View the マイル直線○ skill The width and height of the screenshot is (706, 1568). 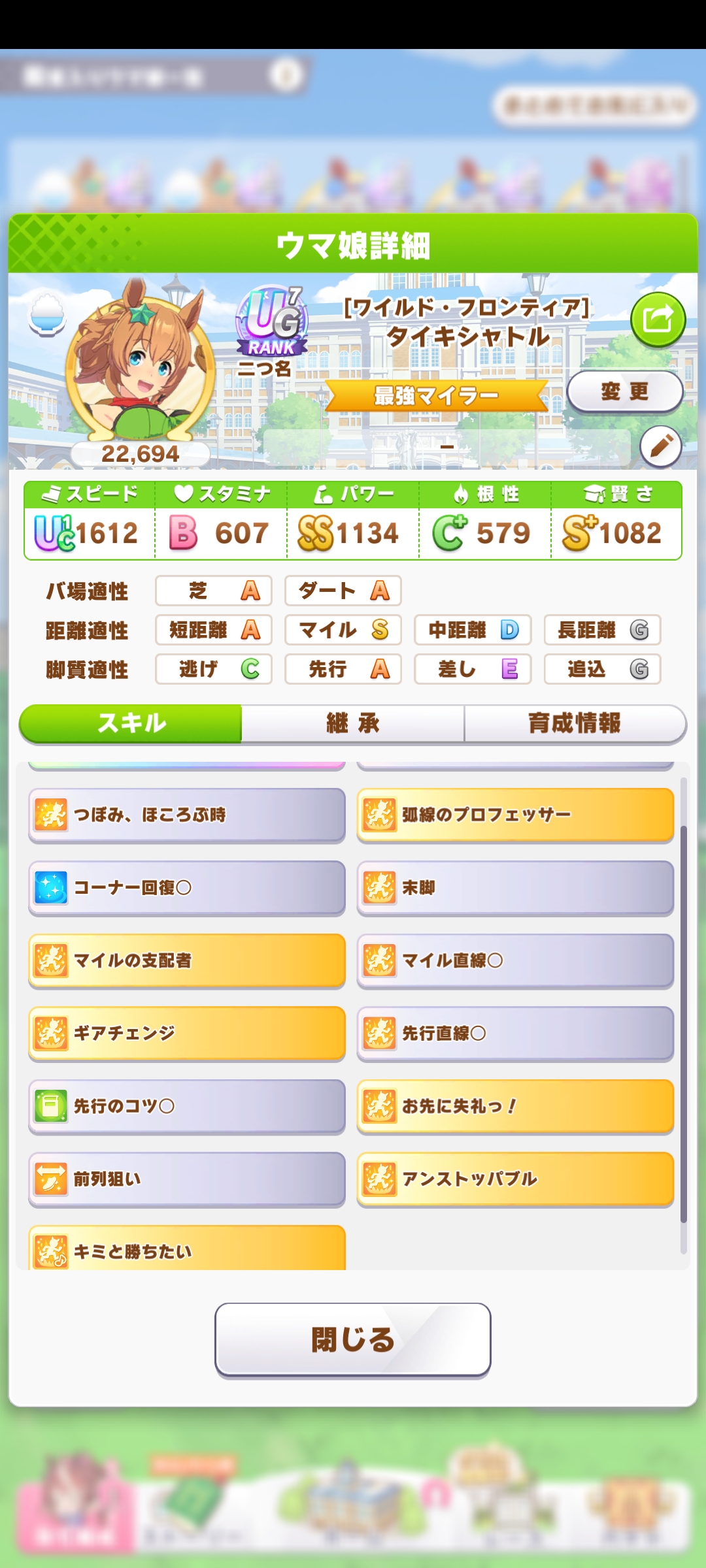pos(515,960)
